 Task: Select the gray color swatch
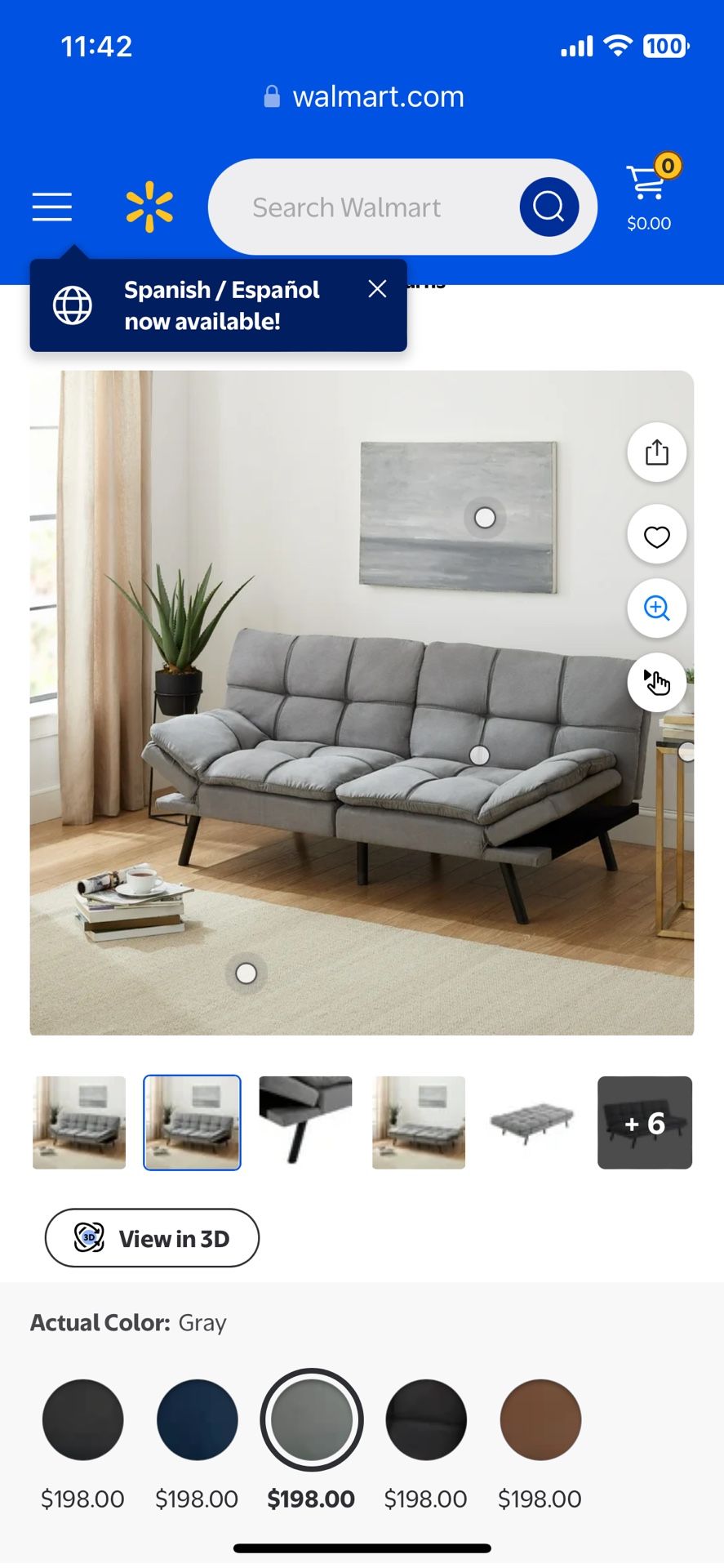311,1419
